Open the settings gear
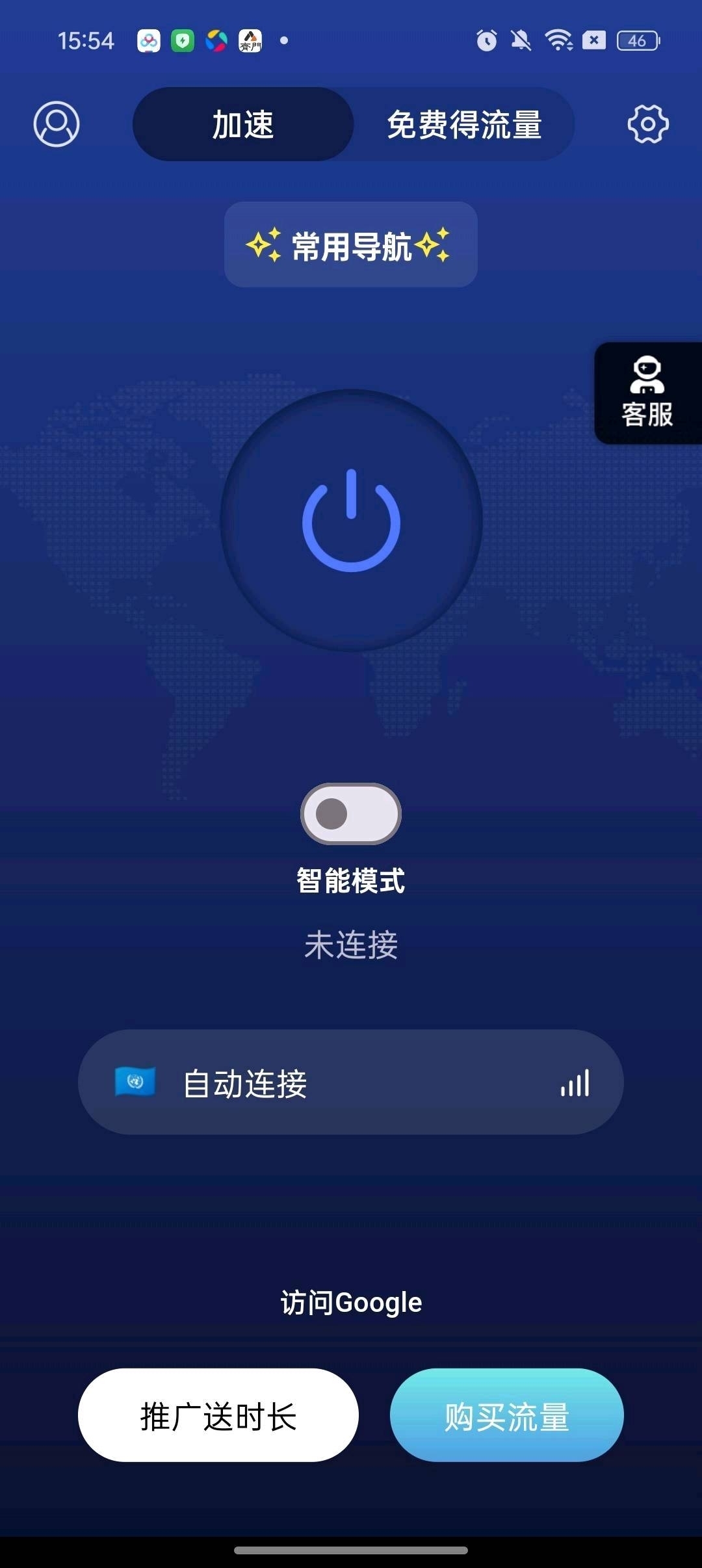Image resolution: width=702 pixels, height=1568 pixels. pos(647,124)
